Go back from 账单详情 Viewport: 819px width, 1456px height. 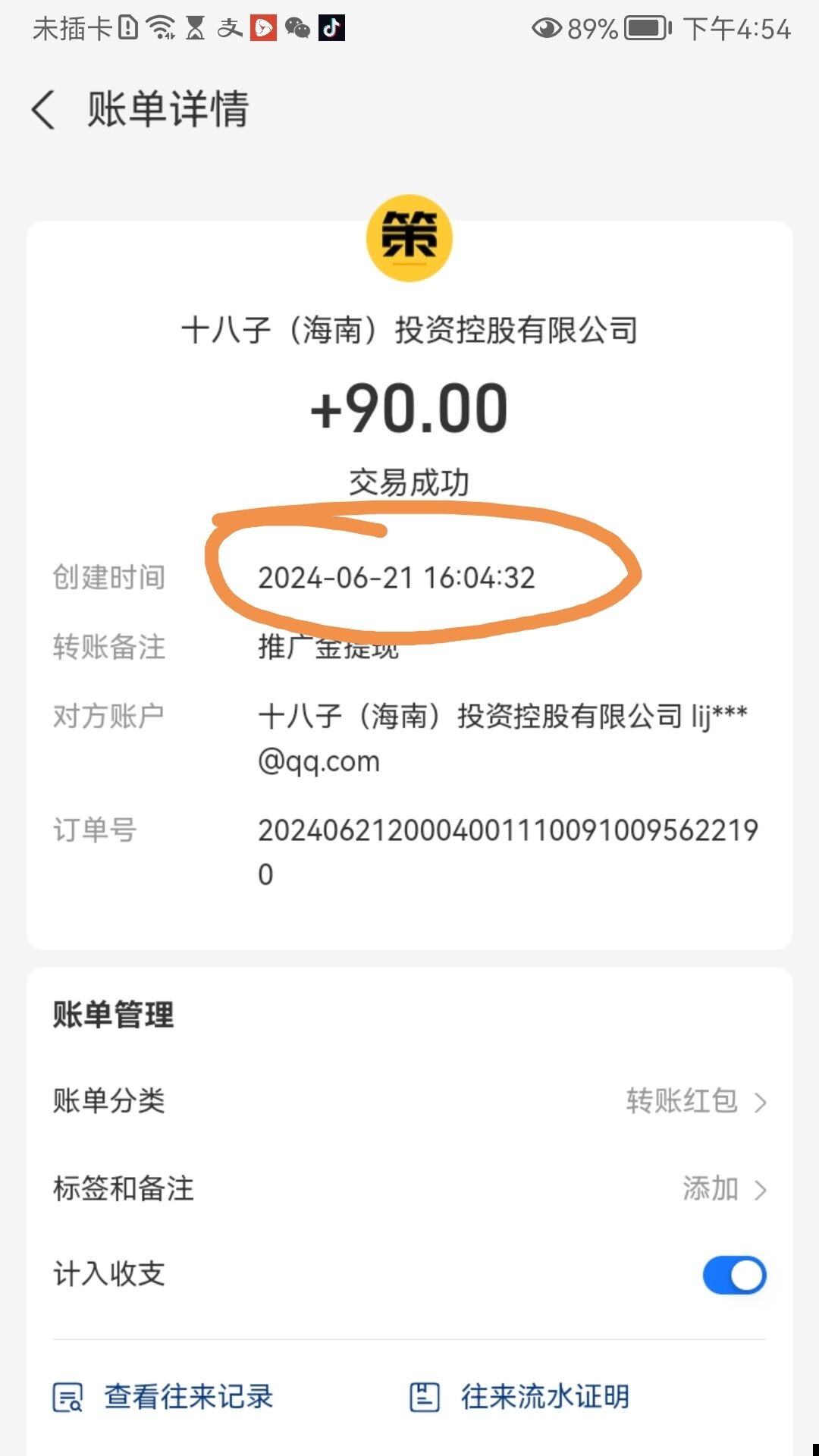point(43,110)
